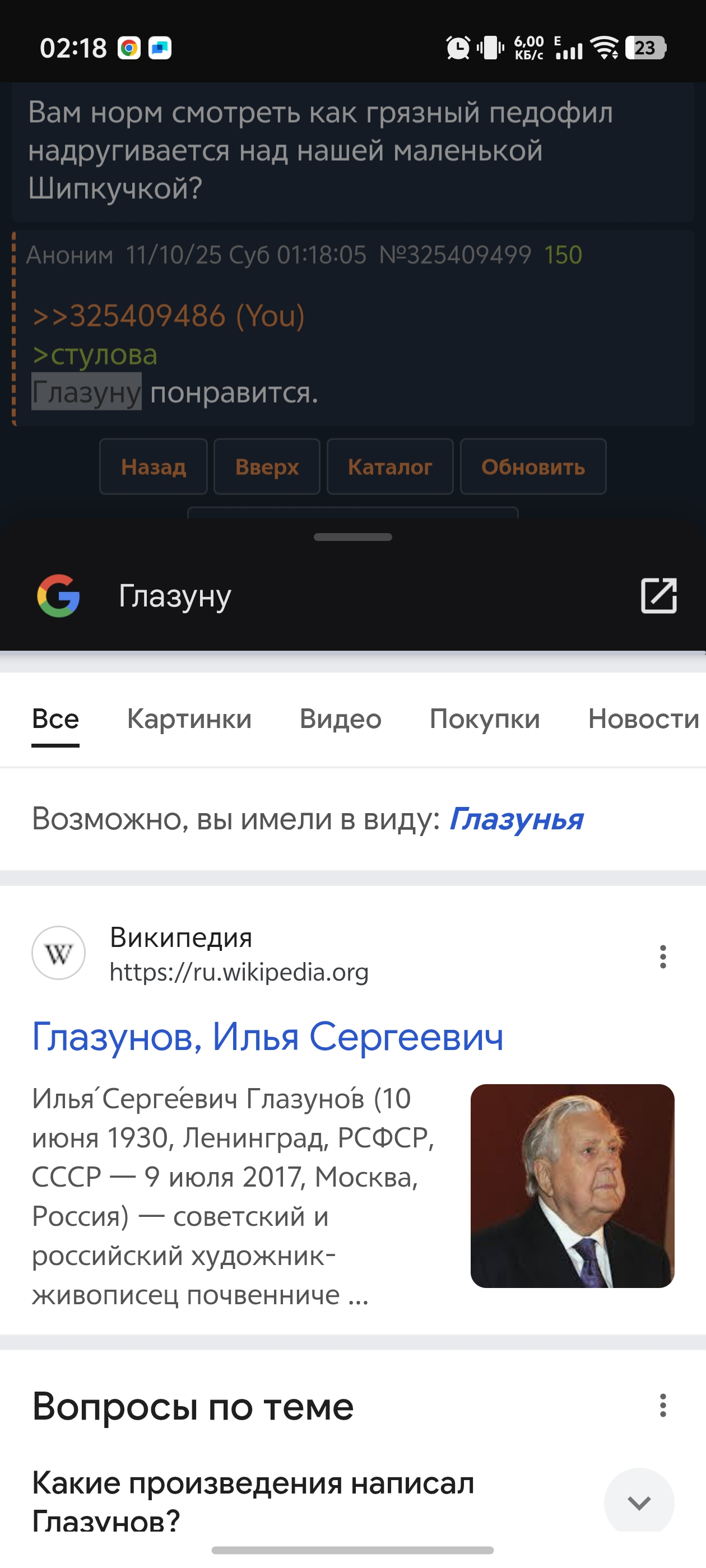The width and height of the screenshot is (706, 1568).
Task: Tap the search panel drag handle
Action: pos(352,537)
